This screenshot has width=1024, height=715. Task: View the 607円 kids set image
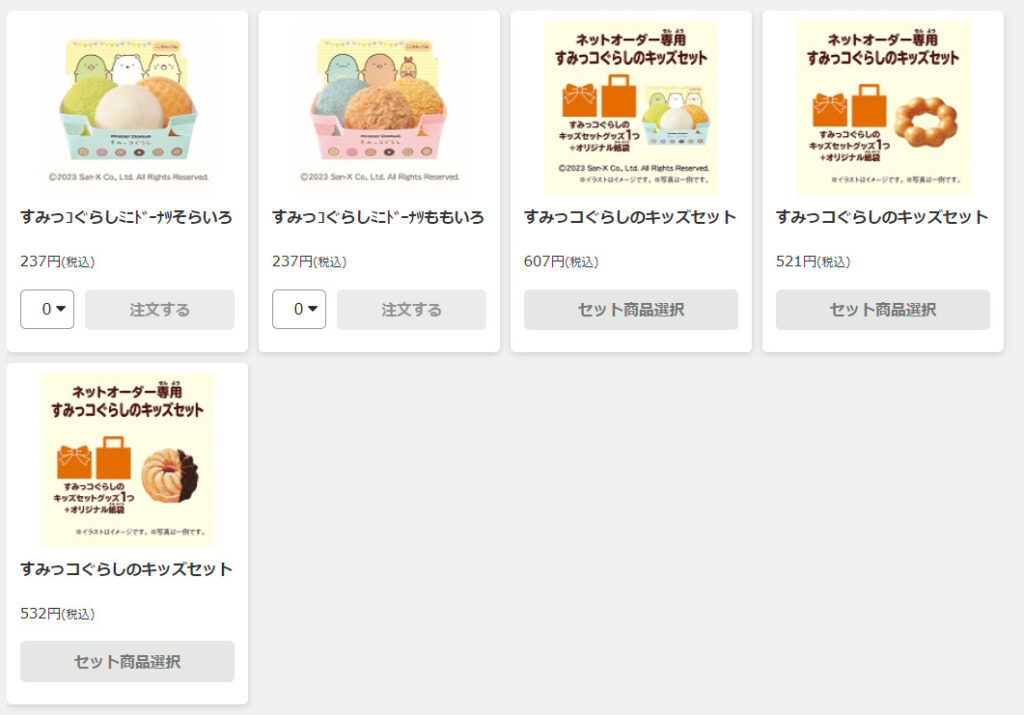point(630,107)
